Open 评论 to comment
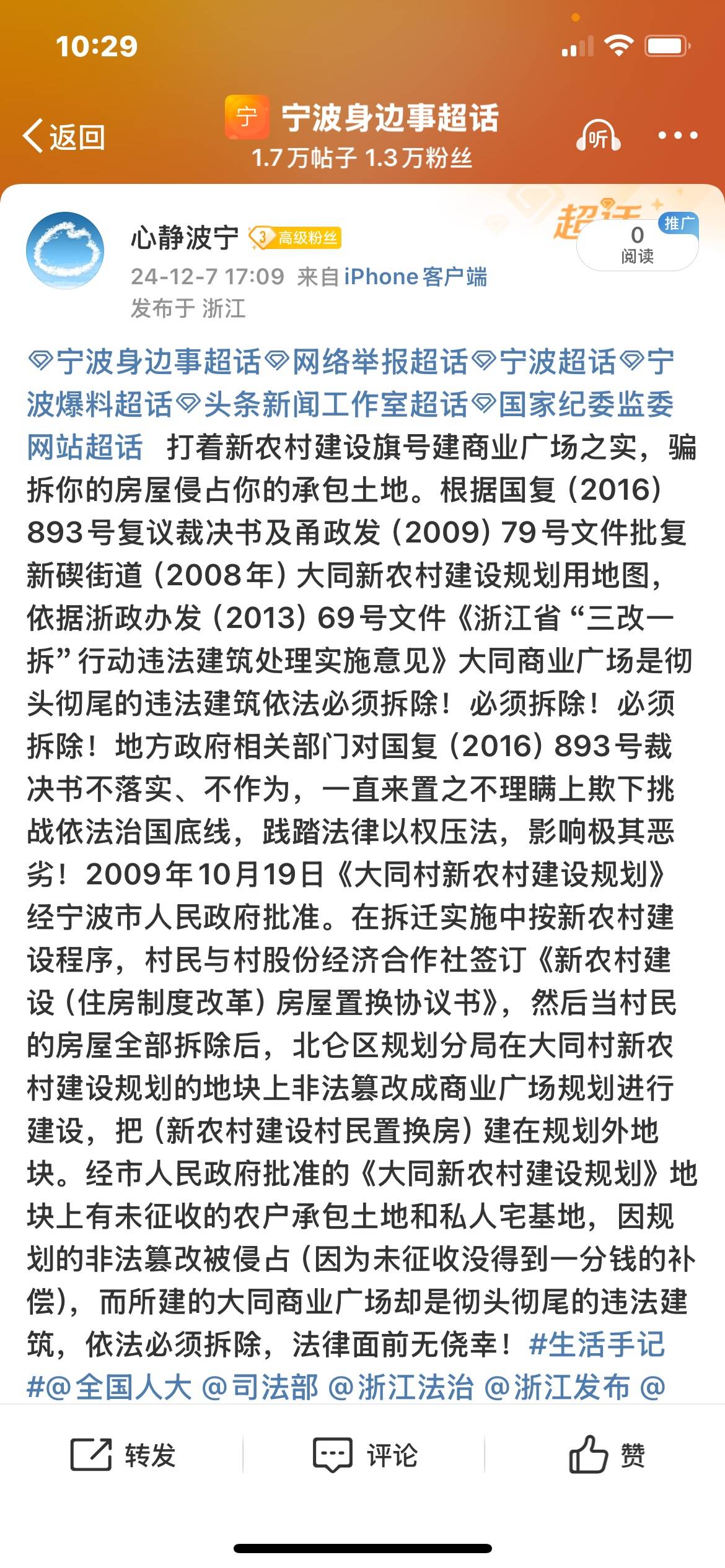This screenshot has height=1568, width=725. (365, 1455)
